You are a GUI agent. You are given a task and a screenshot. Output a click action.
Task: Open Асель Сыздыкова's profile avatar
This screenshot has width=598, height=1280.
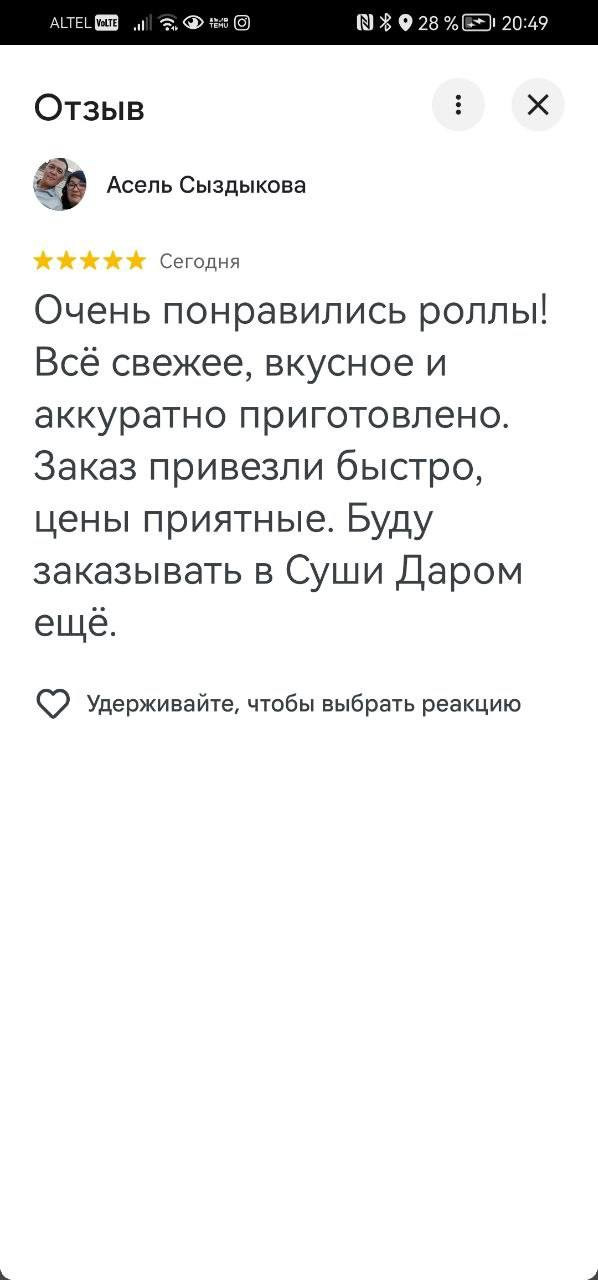click(60, 184)
